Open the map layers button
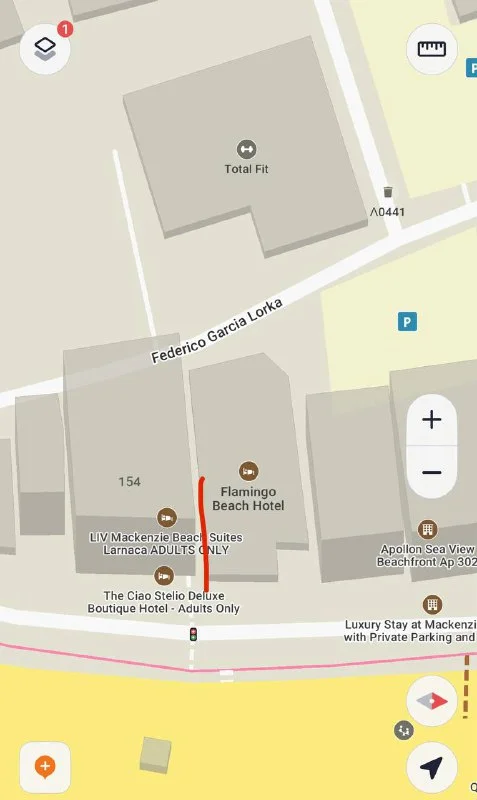 (x=45, y=49)
